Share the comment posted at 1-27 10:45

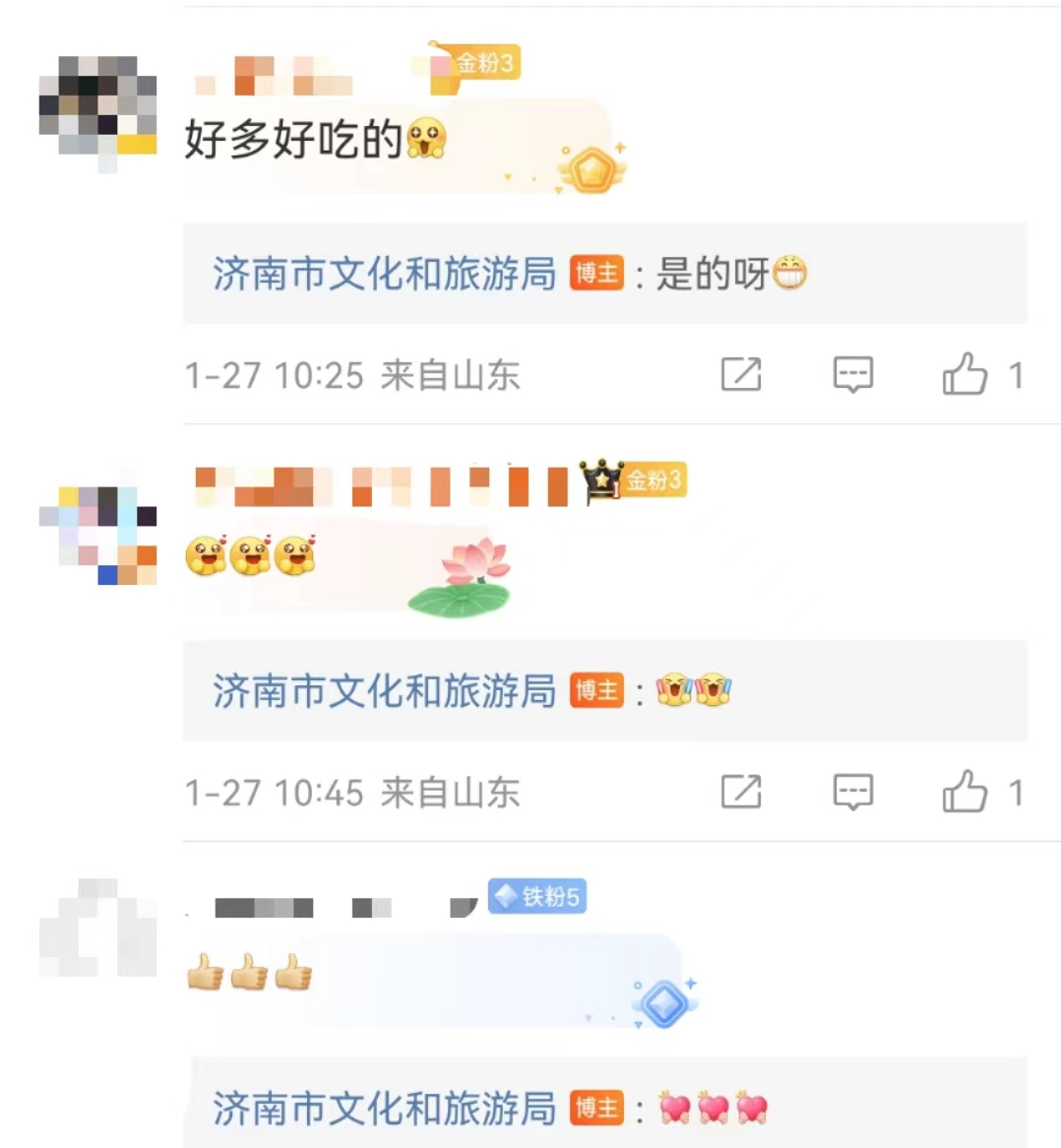741,793
